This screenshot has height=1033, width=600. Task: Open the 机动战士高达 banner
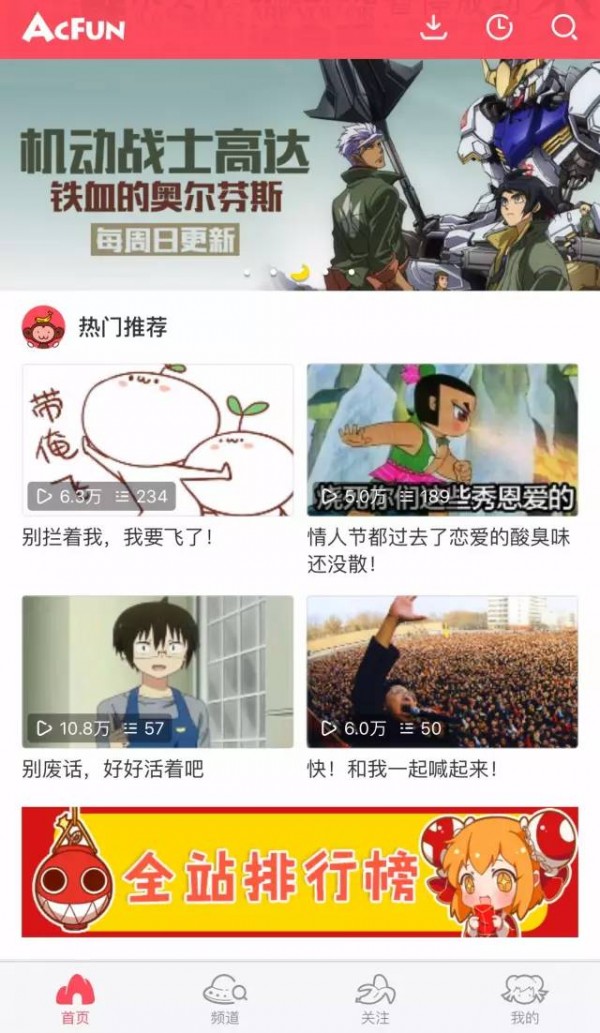point(300,175)
